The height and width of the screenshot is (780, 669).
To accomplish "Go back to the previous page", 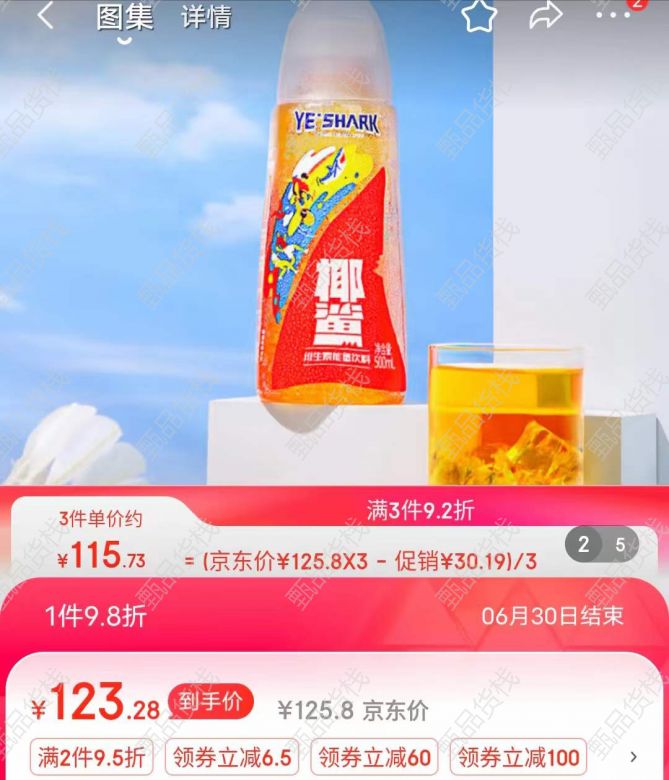I will [45, 16].
